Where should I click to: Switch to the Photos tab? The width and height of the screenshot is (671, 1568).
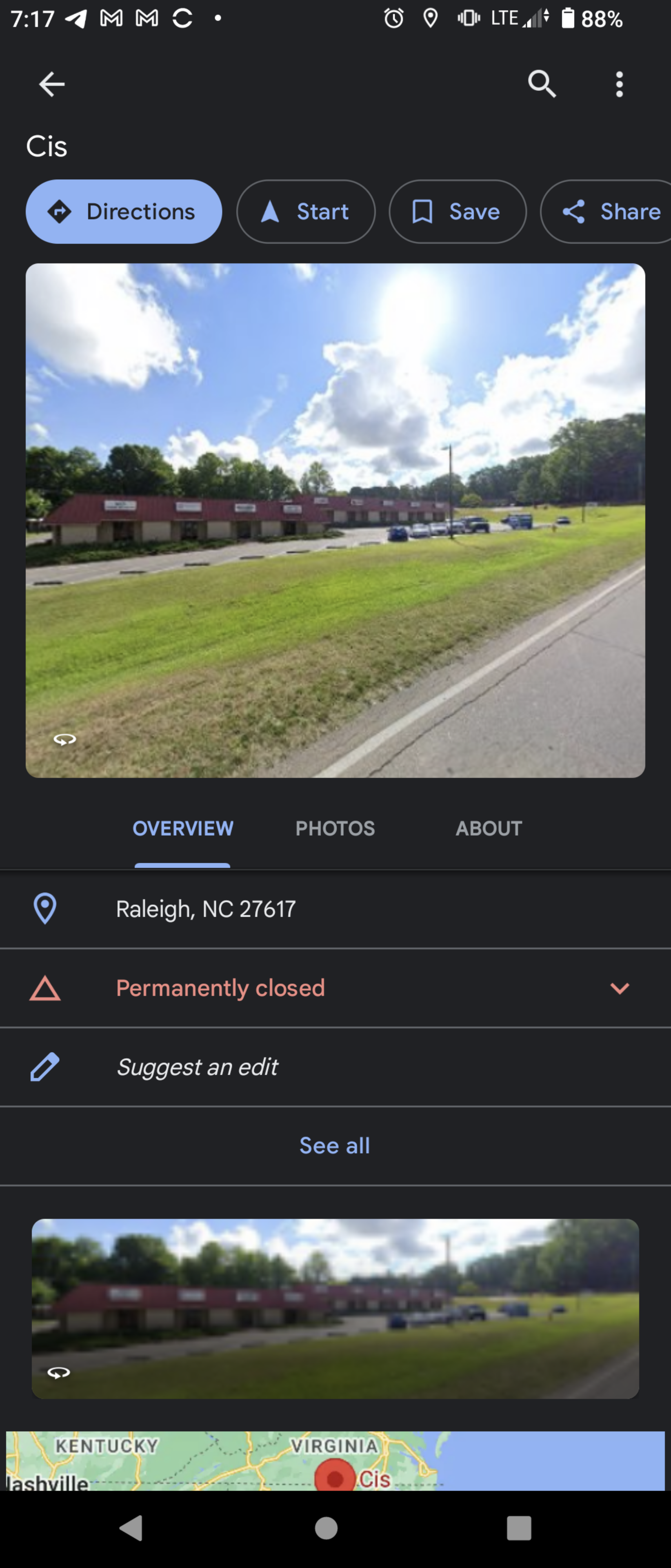335,828
